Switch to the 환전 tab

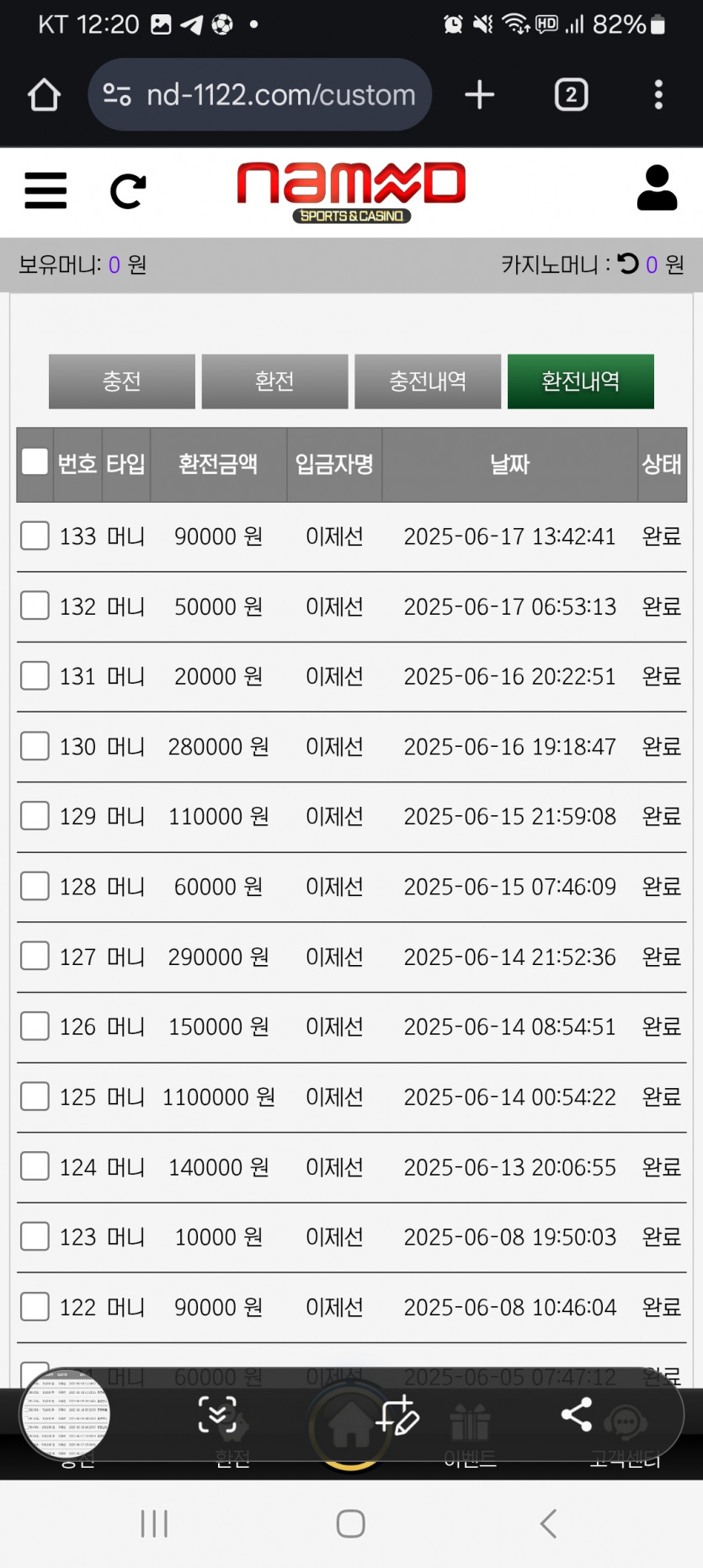tap(274, 381)
